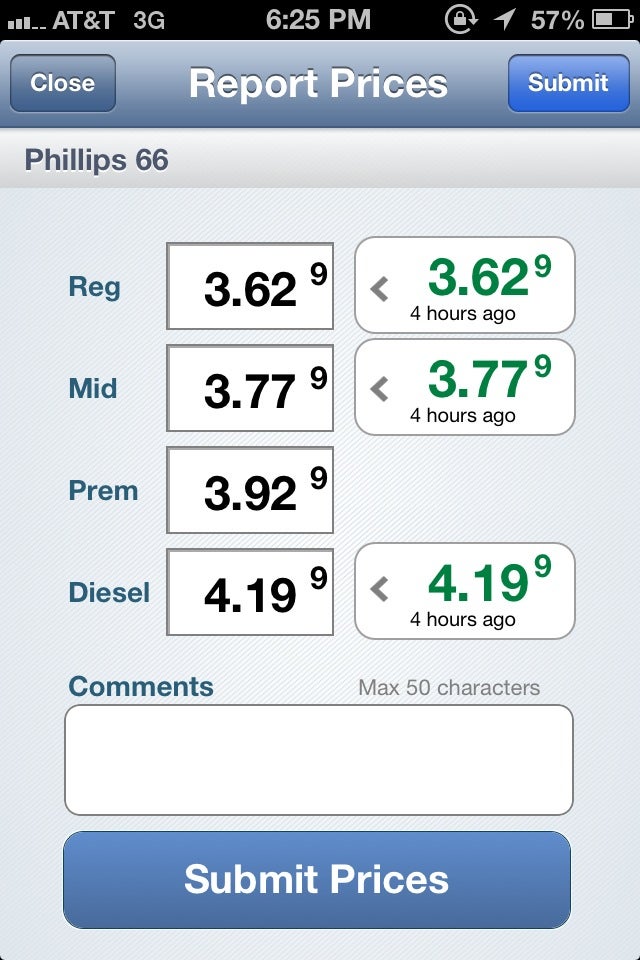
Task: Edit the Mid price field
Action: [250, 389]
